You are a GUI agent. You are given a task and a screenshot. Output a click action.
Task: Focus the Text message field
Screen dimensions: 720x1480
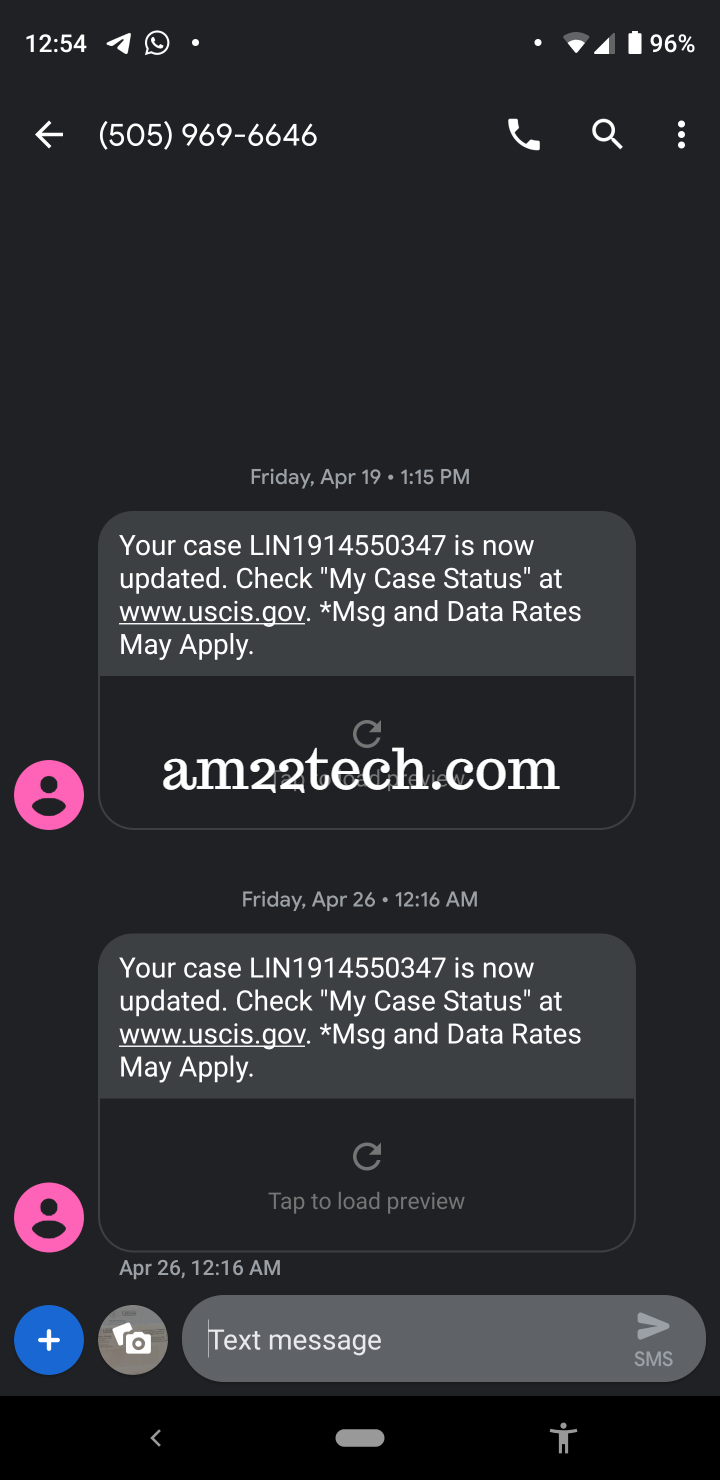coord(410,1340)
